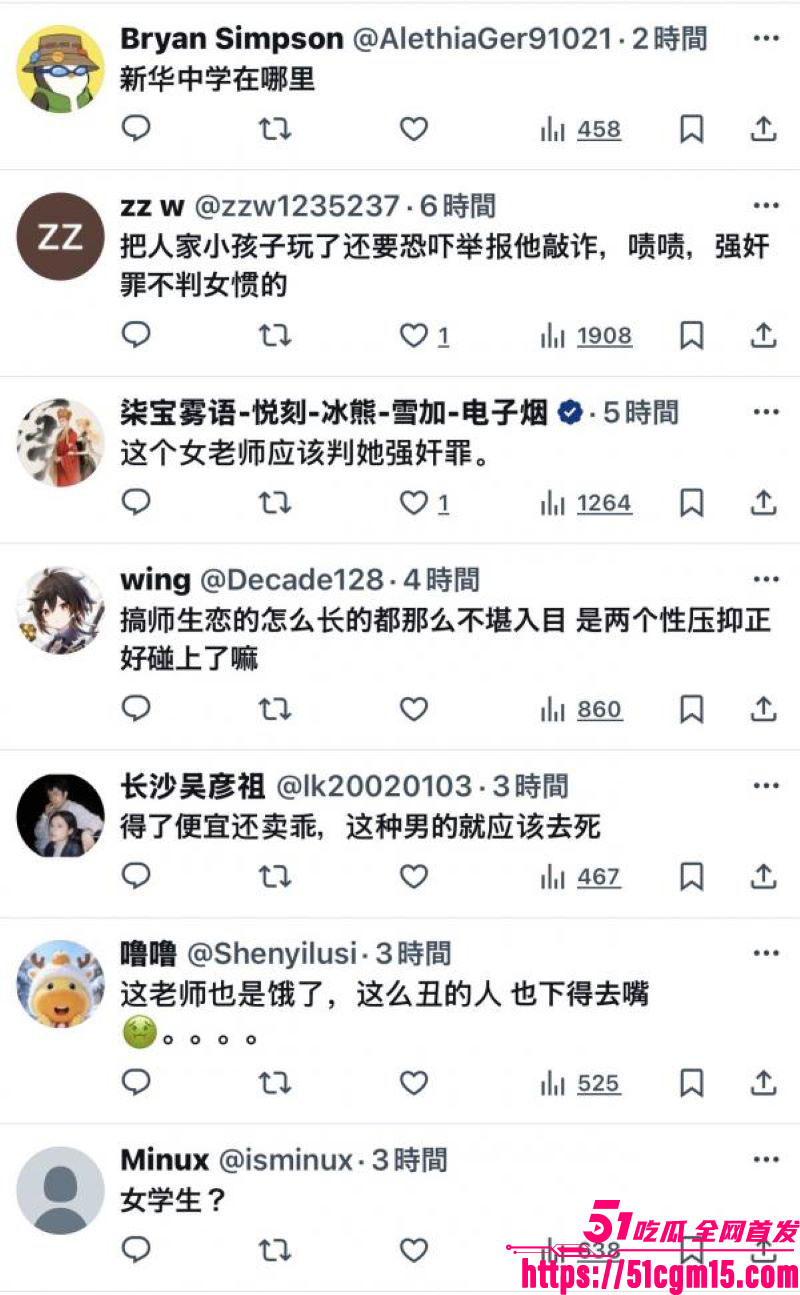Click the retweet icon on zz w's tweet
800x1295 pixels.
pos(274,336)
